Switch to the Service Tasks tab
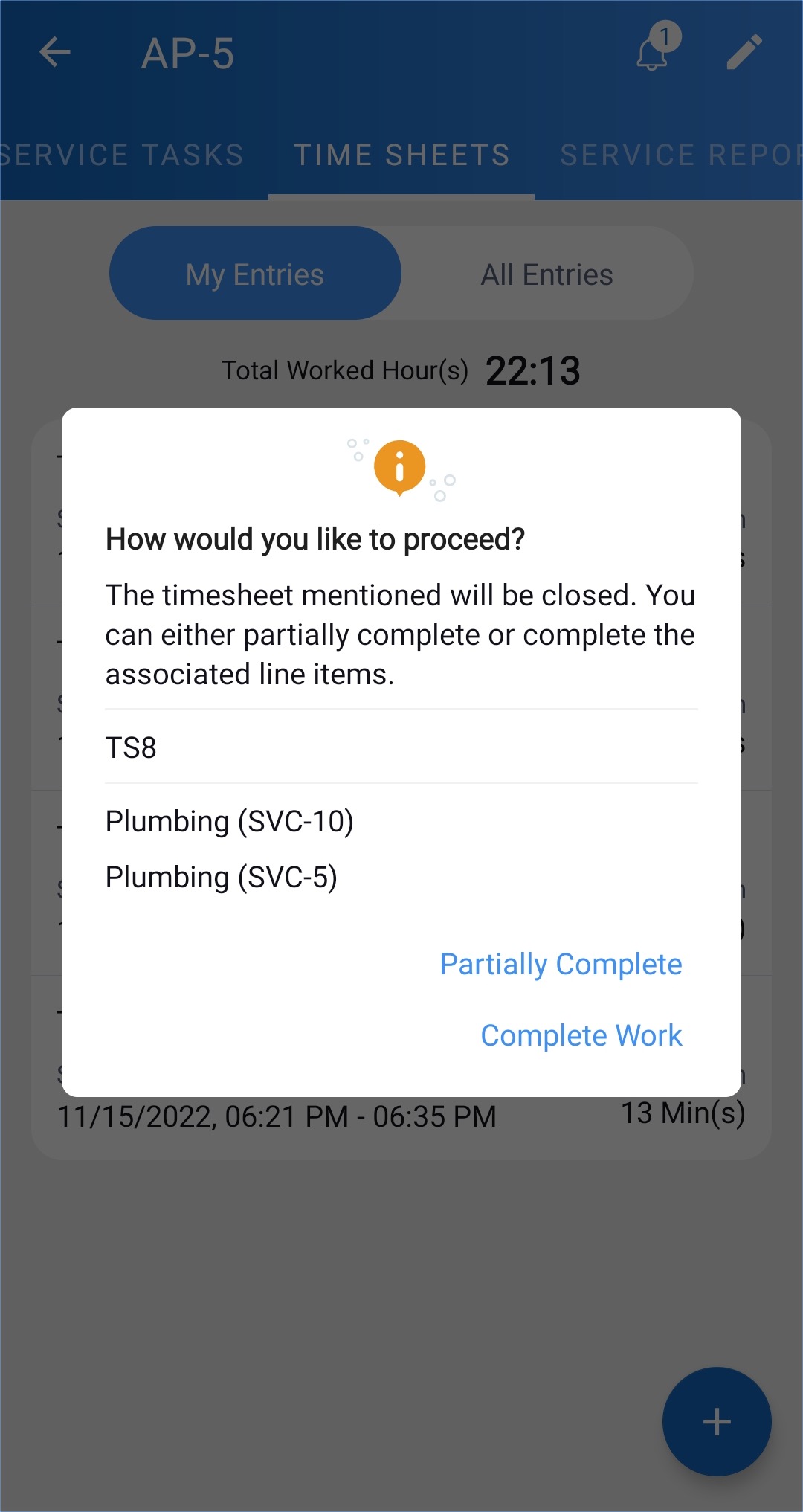This screenshot has height=1512, width=803. 122,155
